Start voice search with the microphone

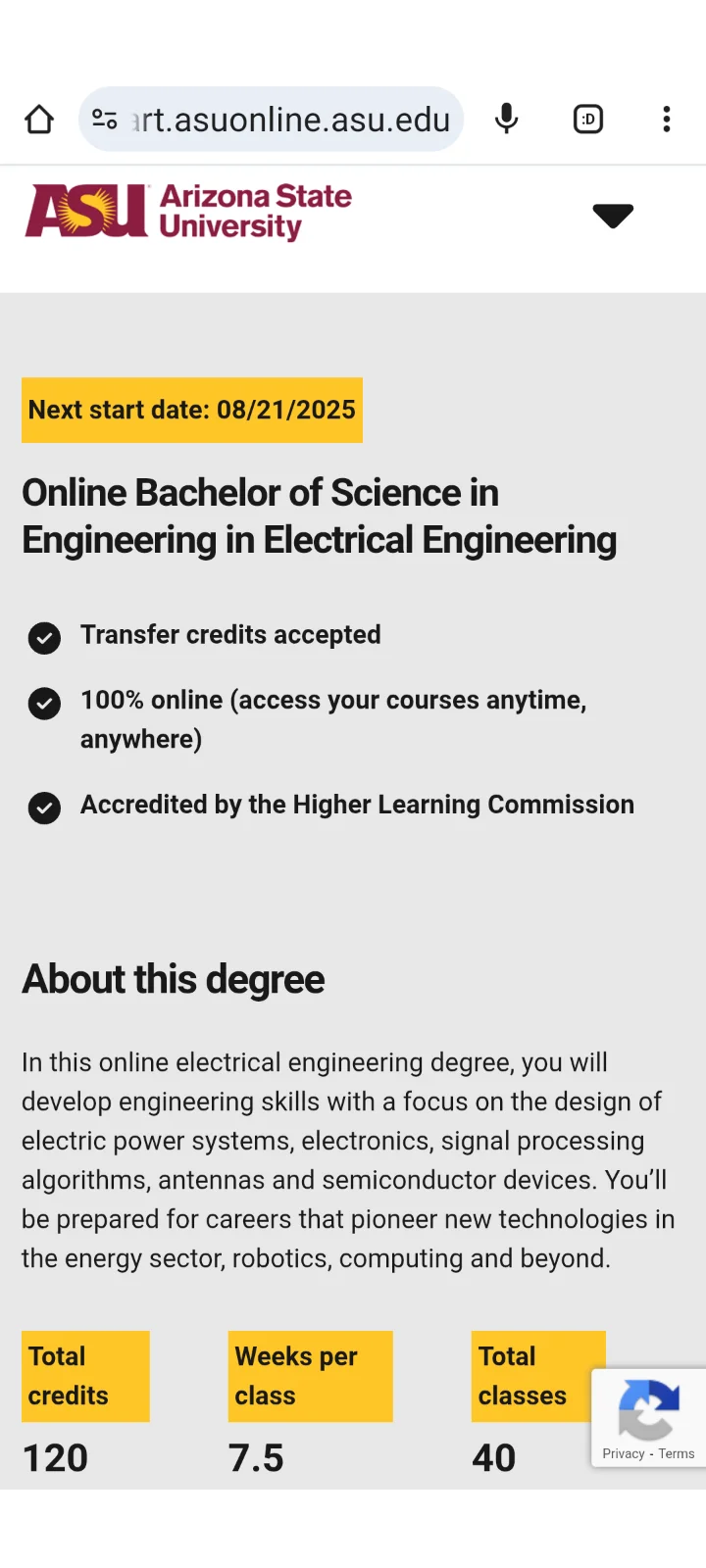pyautogui.click(x=506, y=120)
